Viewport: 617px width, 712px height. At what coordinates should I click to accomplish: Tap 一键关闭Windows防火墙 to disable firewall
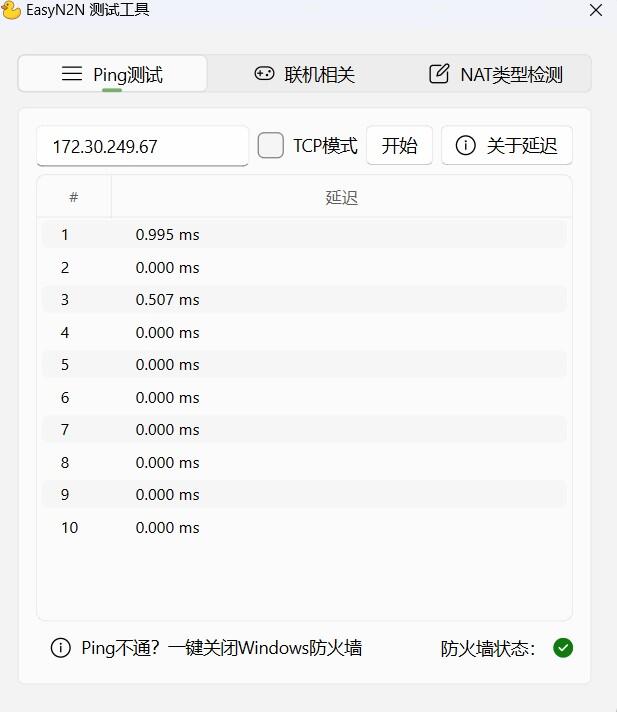264,648
